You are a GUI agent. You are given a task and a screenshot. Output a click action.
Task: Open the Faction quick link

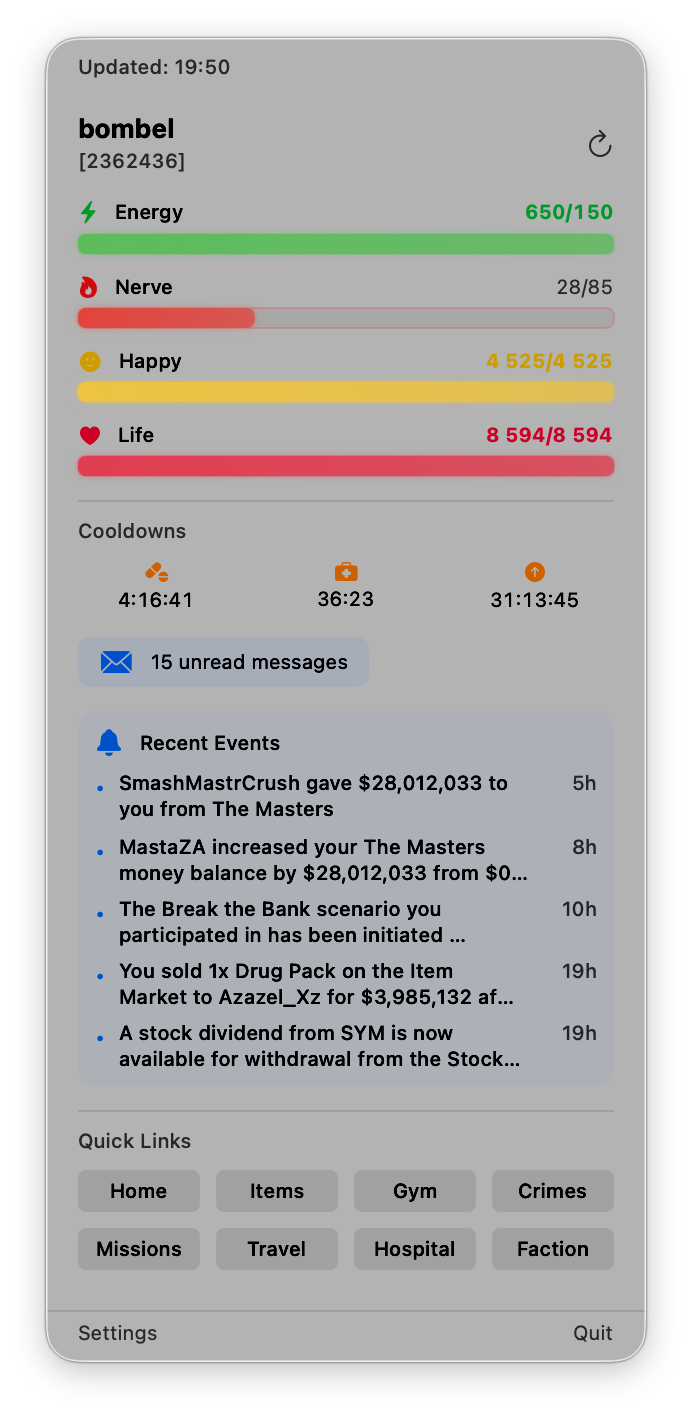[552, 1249]
